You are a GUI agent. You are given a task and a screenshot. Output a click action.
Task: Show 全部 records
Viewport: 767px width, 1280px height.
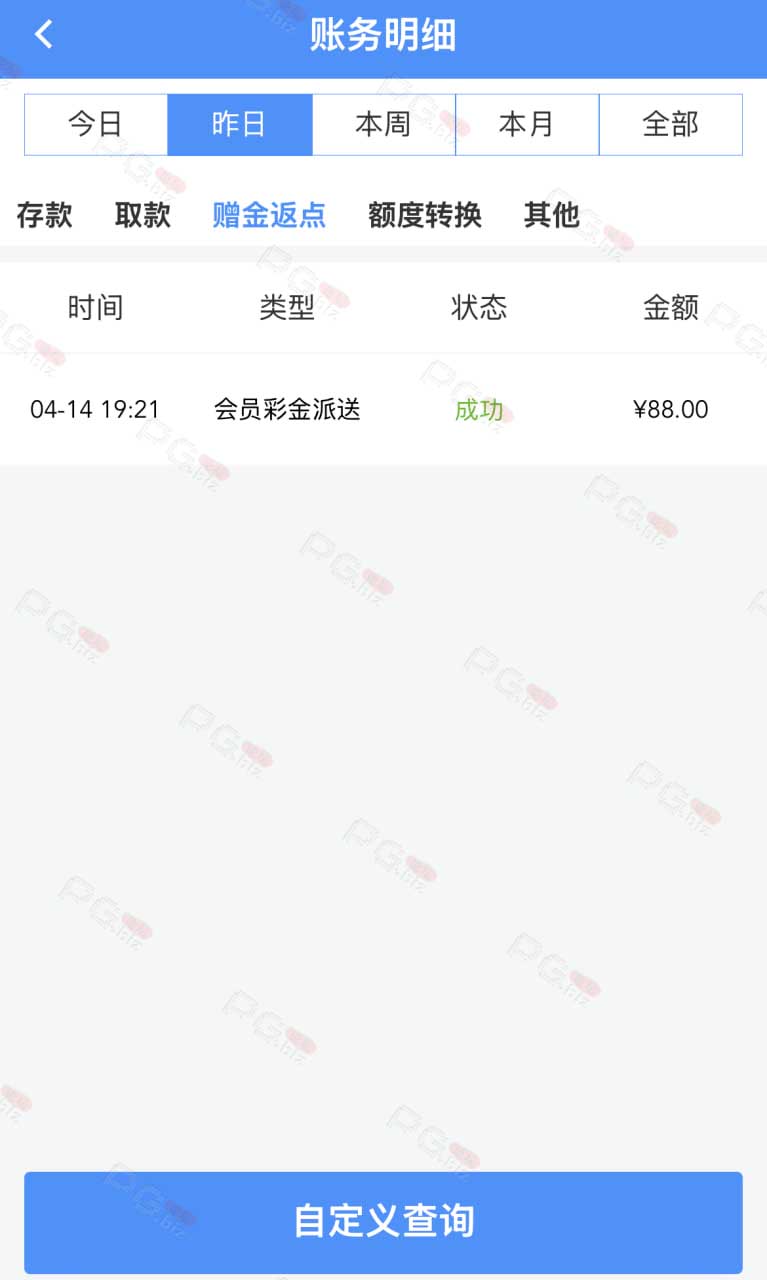(671, 125)
